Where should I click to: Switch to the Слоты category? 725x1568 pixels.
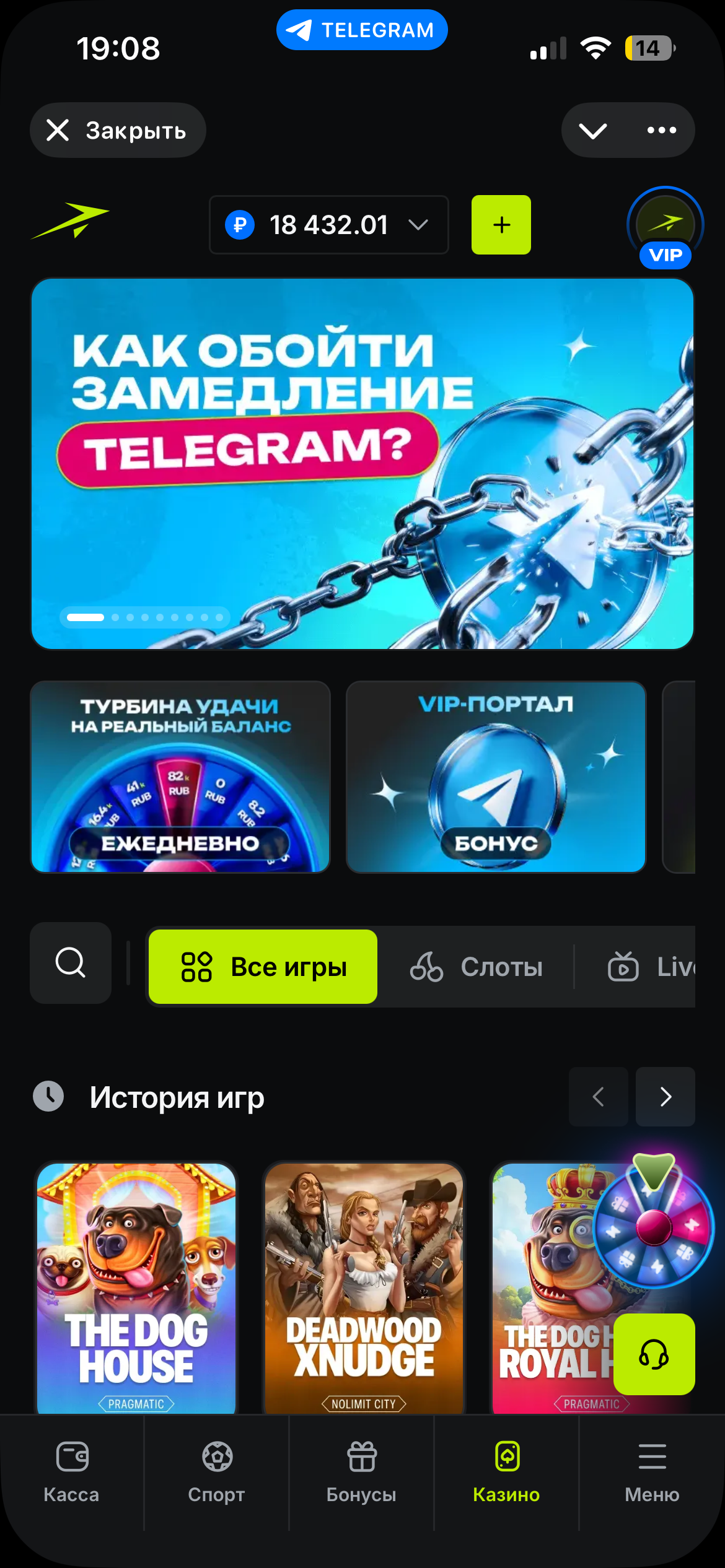pos(476,967)
